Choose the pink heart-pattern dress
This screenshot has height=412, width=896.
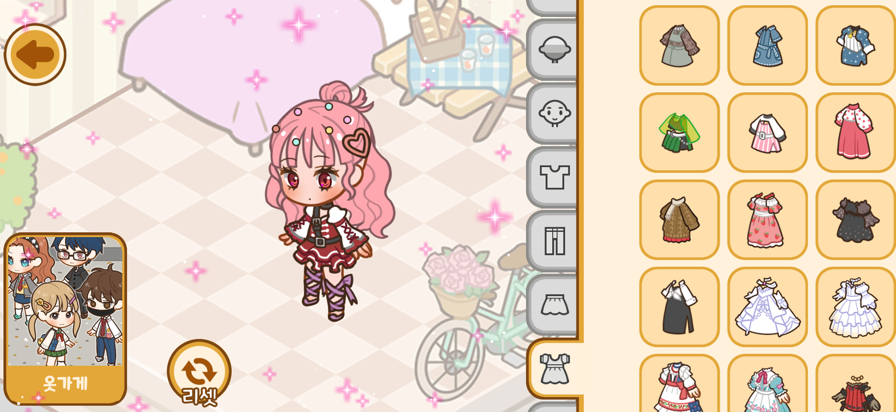[x=767, y=220]
